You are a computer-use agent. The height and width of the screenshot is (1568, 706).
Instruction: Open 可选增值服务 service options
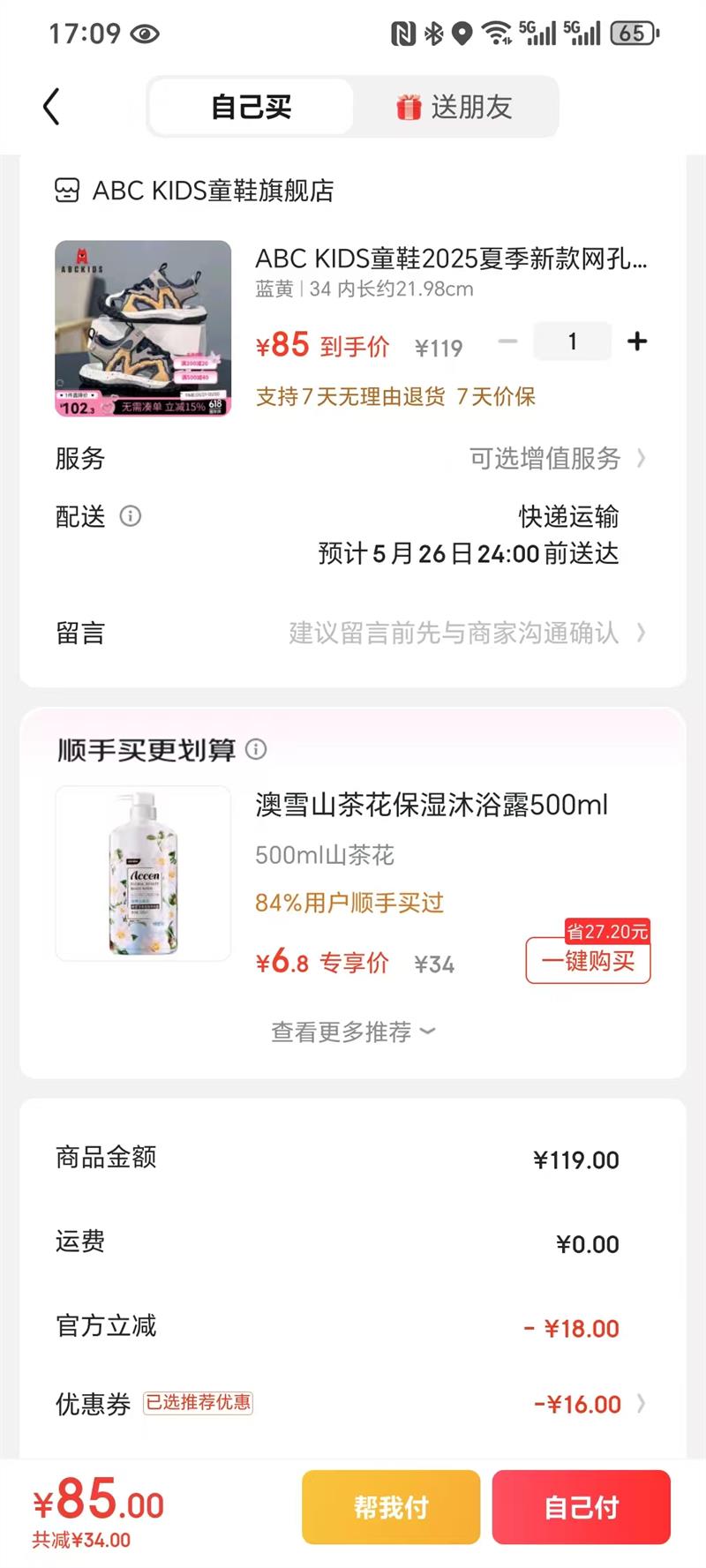coord(556,459)
